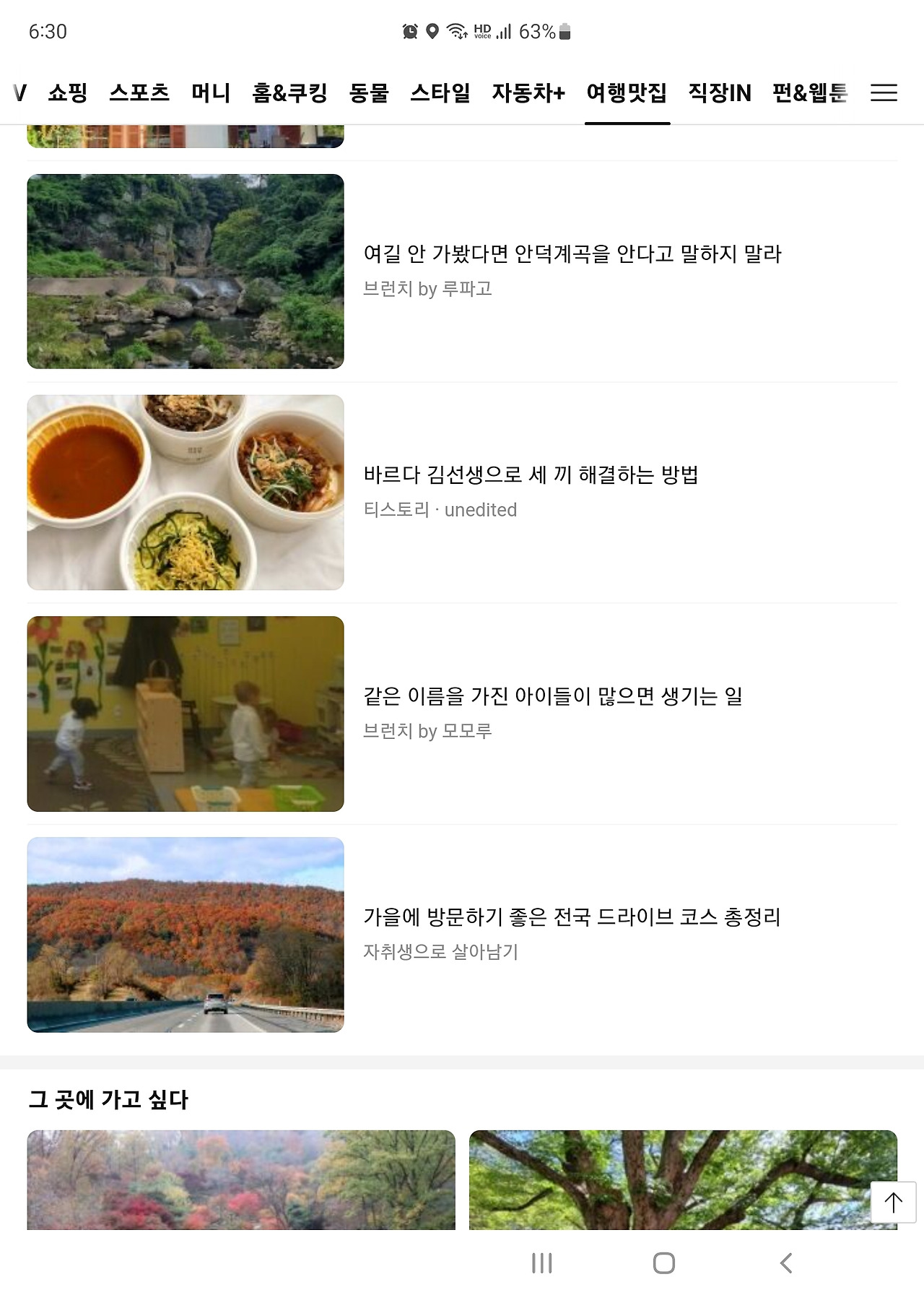This screenshot has width=924, height=1295.
Task: Switch to the 스포츠 tab
Action: [139, 92]
